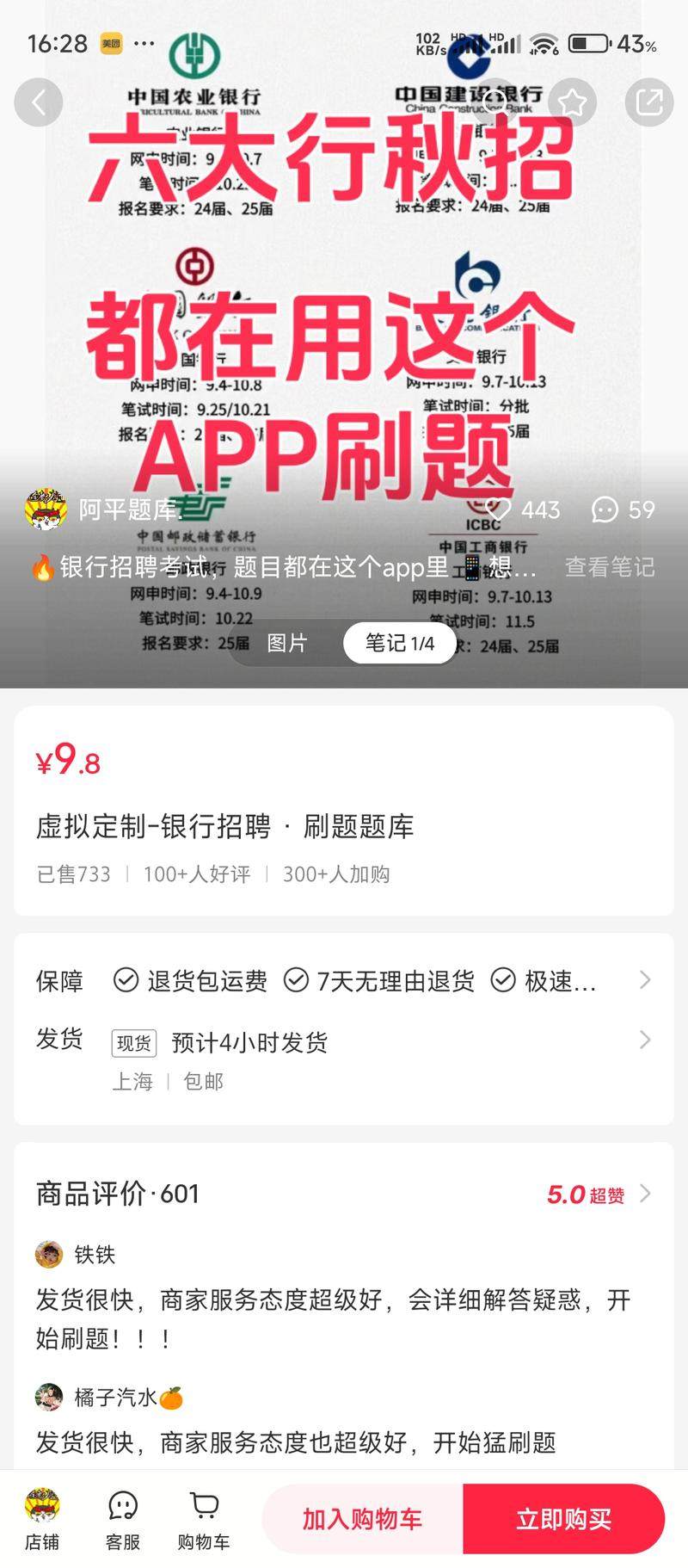This screenshot has height=1568, width=688.
Task: Visit the 店铺 shop page
Action: pos(42,1519)
